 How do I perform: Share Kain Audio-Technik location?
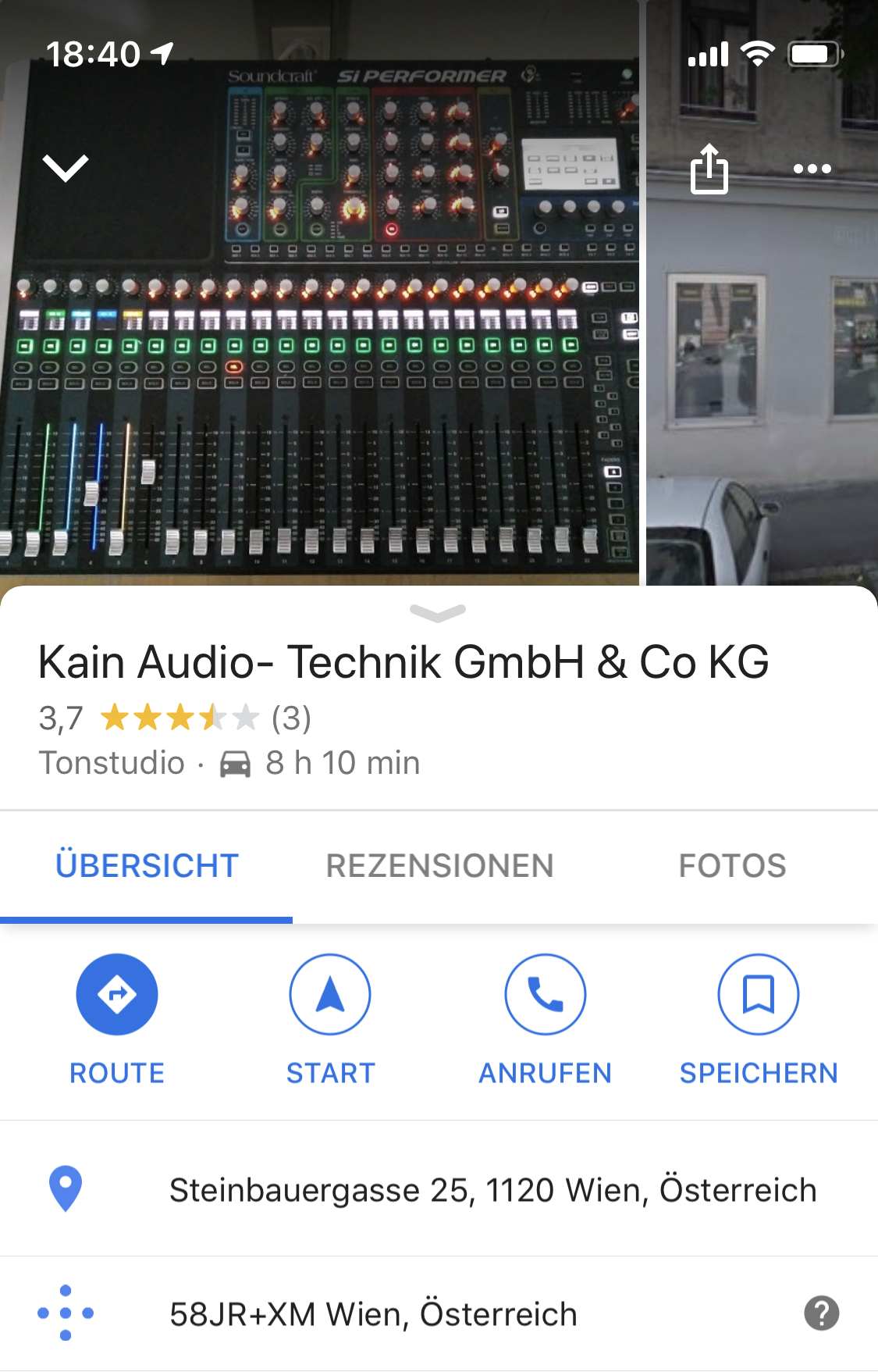click(709, 168)
